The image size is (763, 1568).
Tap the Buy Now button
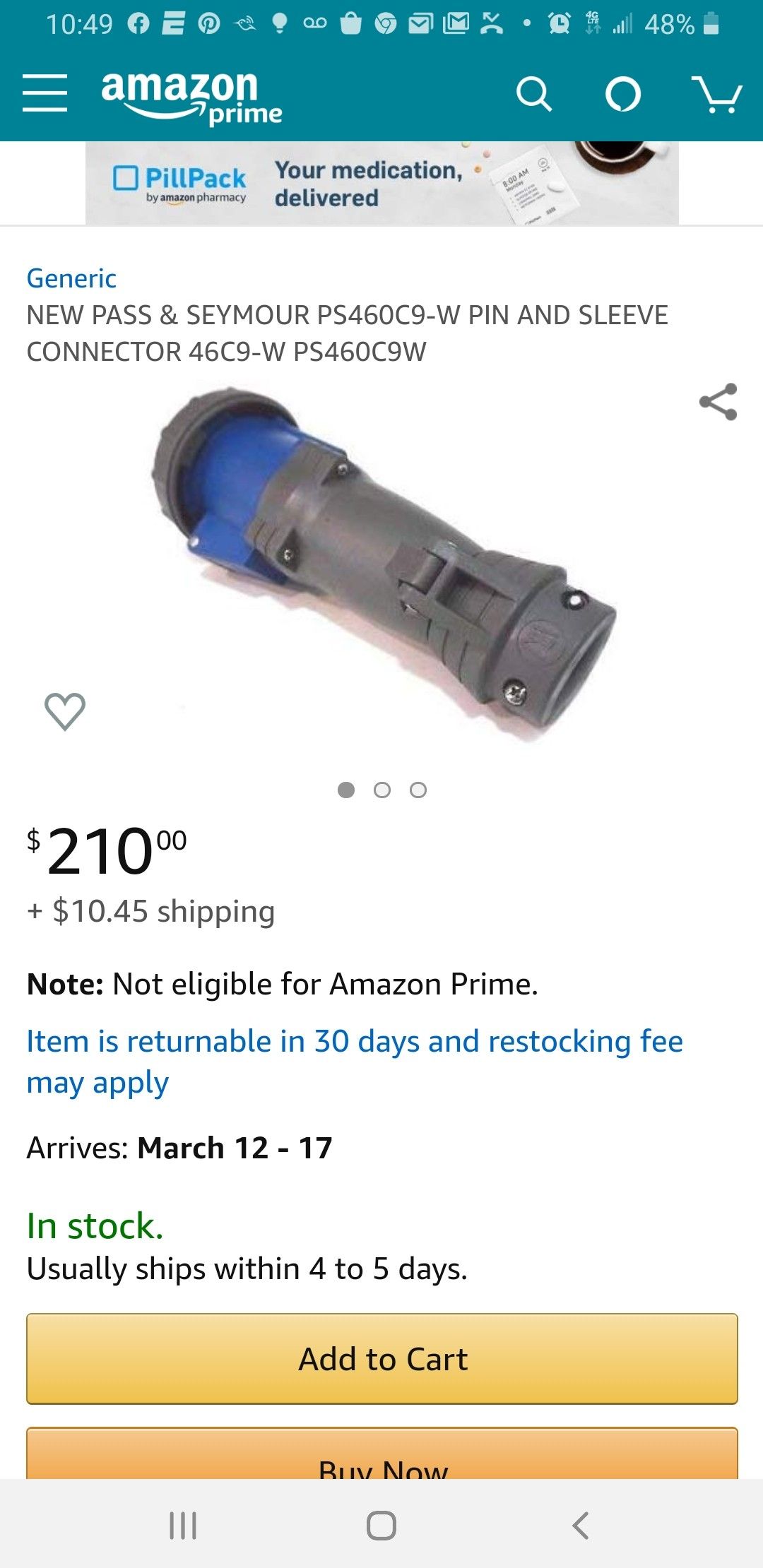[x=381, y=1459]
